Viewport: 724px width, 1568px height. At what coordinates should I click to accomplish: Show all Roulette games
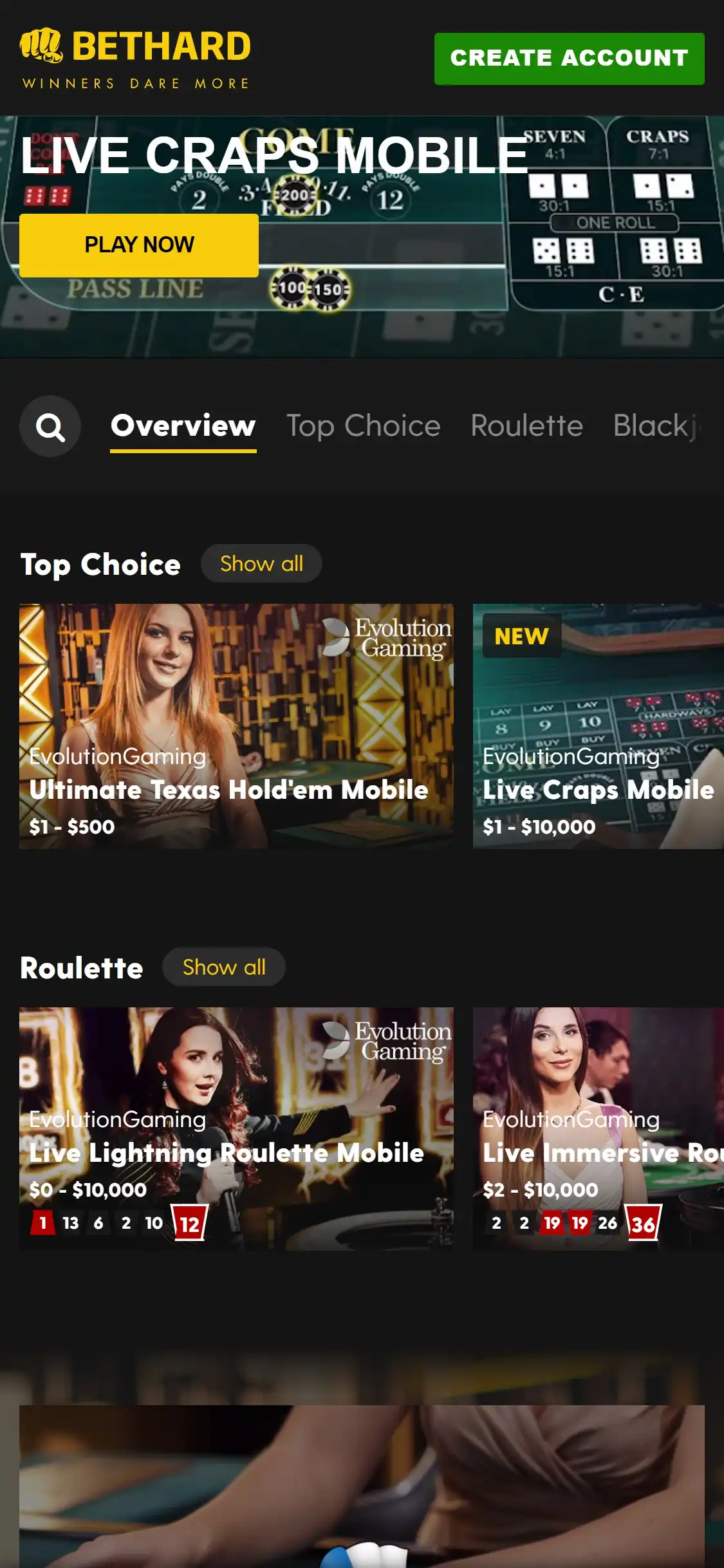click(224, 967)
